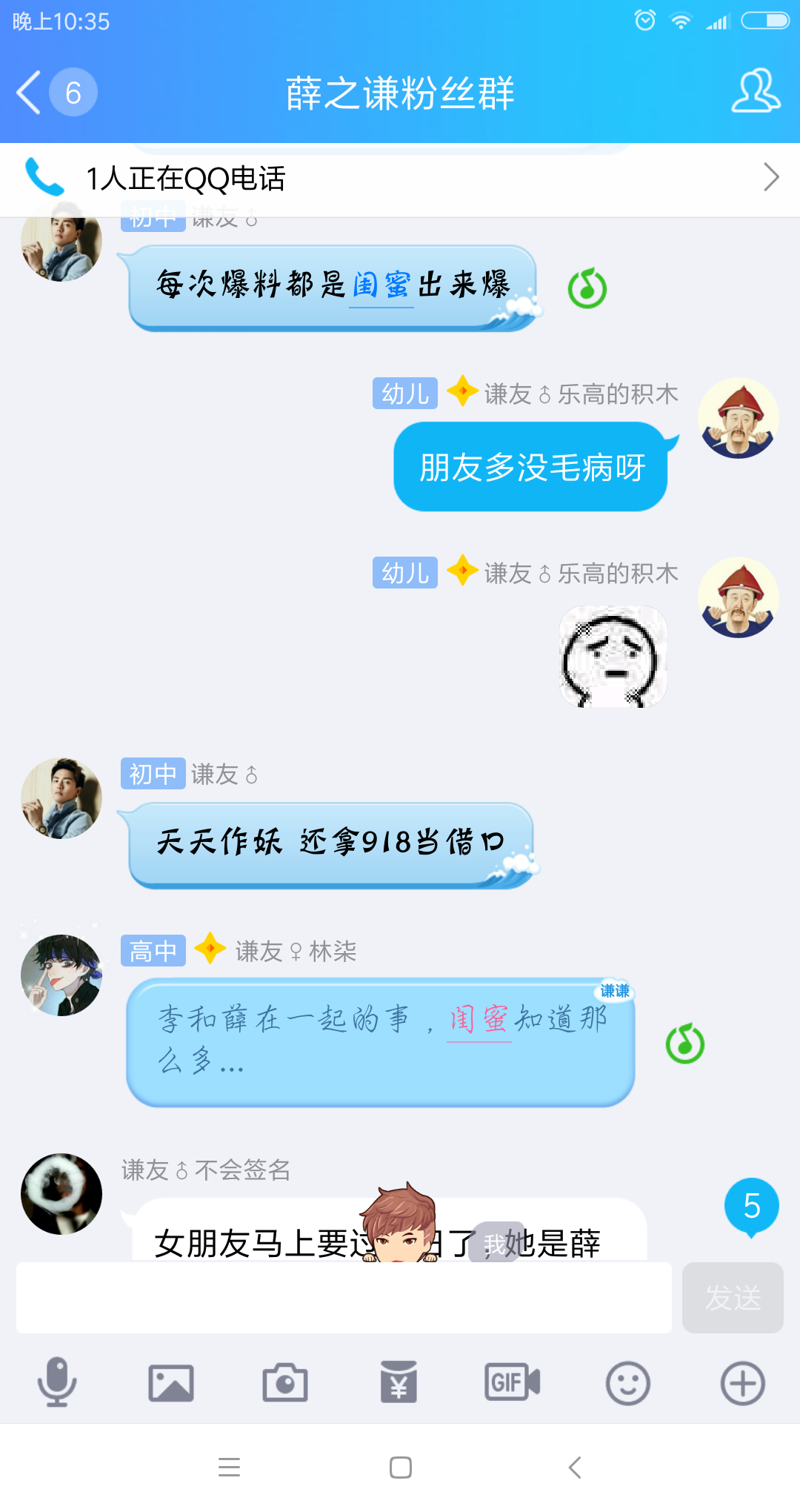This screenshot has width=800, height=1512.
Task: Open 不会签名's profile avatar
Action: click(x=61, y=1193)
